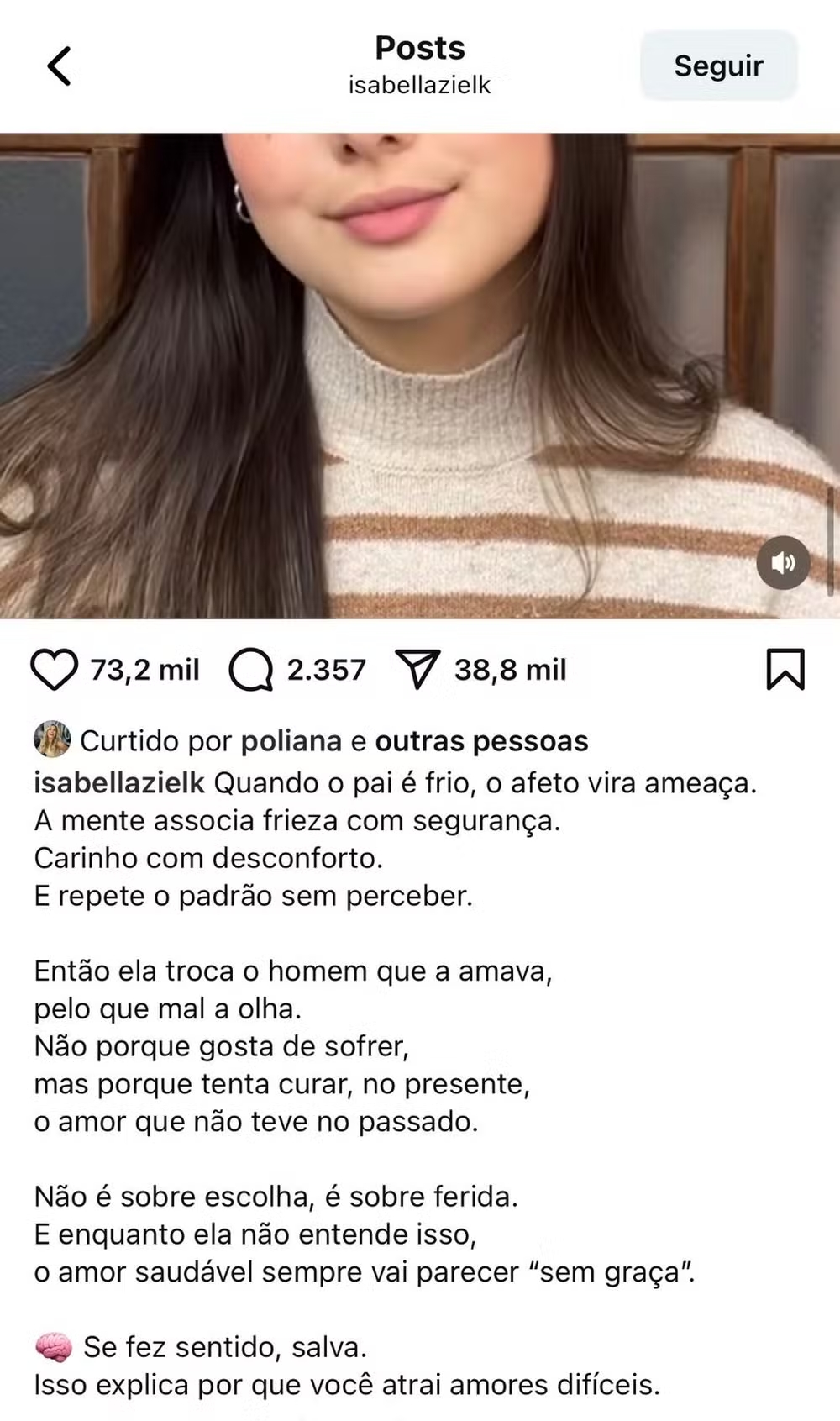Save the post with the bookmark icon
Image resolution: width=840 pixels, height=1421 pixels.
(785, 670)
